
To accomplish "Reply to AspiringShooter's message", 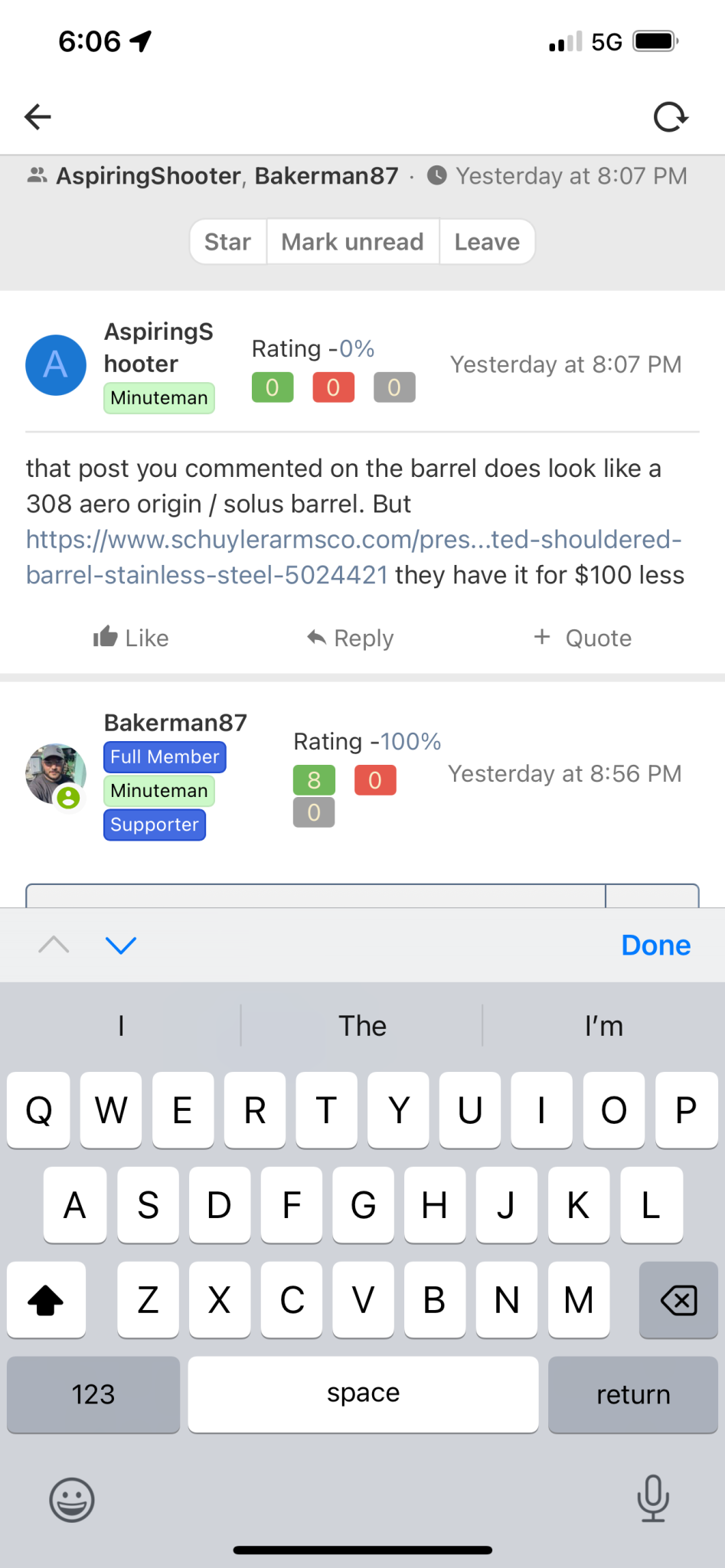I will 351,638.
